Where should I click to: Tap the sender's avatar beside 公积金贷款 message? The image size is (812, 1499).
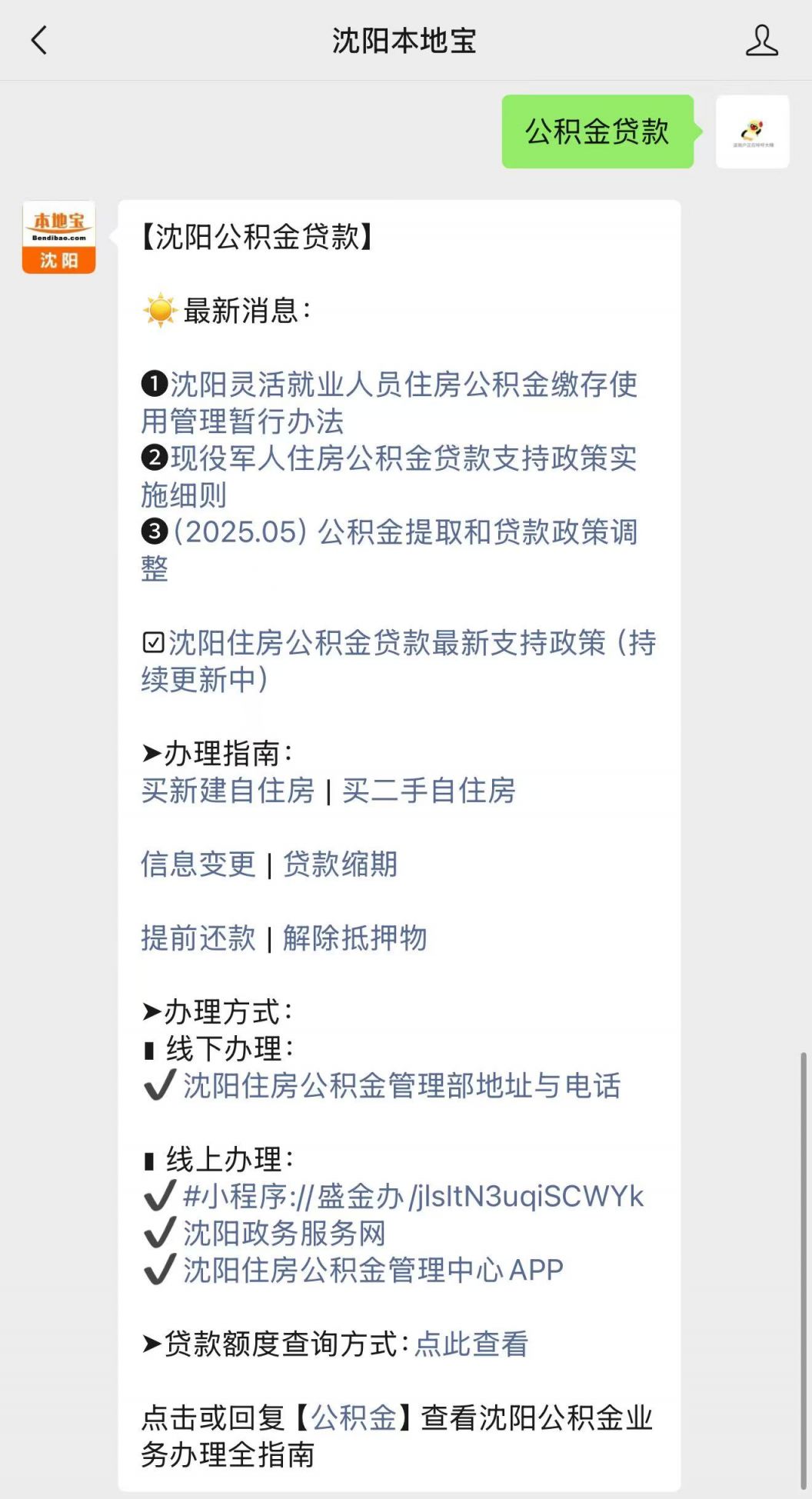752,132
